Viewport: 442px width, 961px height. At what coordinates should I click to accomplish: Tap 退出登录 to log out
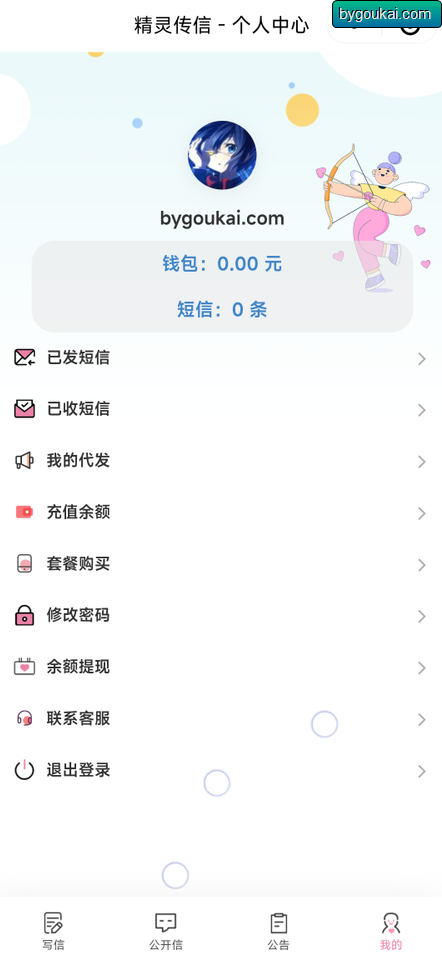click(221, 770)
